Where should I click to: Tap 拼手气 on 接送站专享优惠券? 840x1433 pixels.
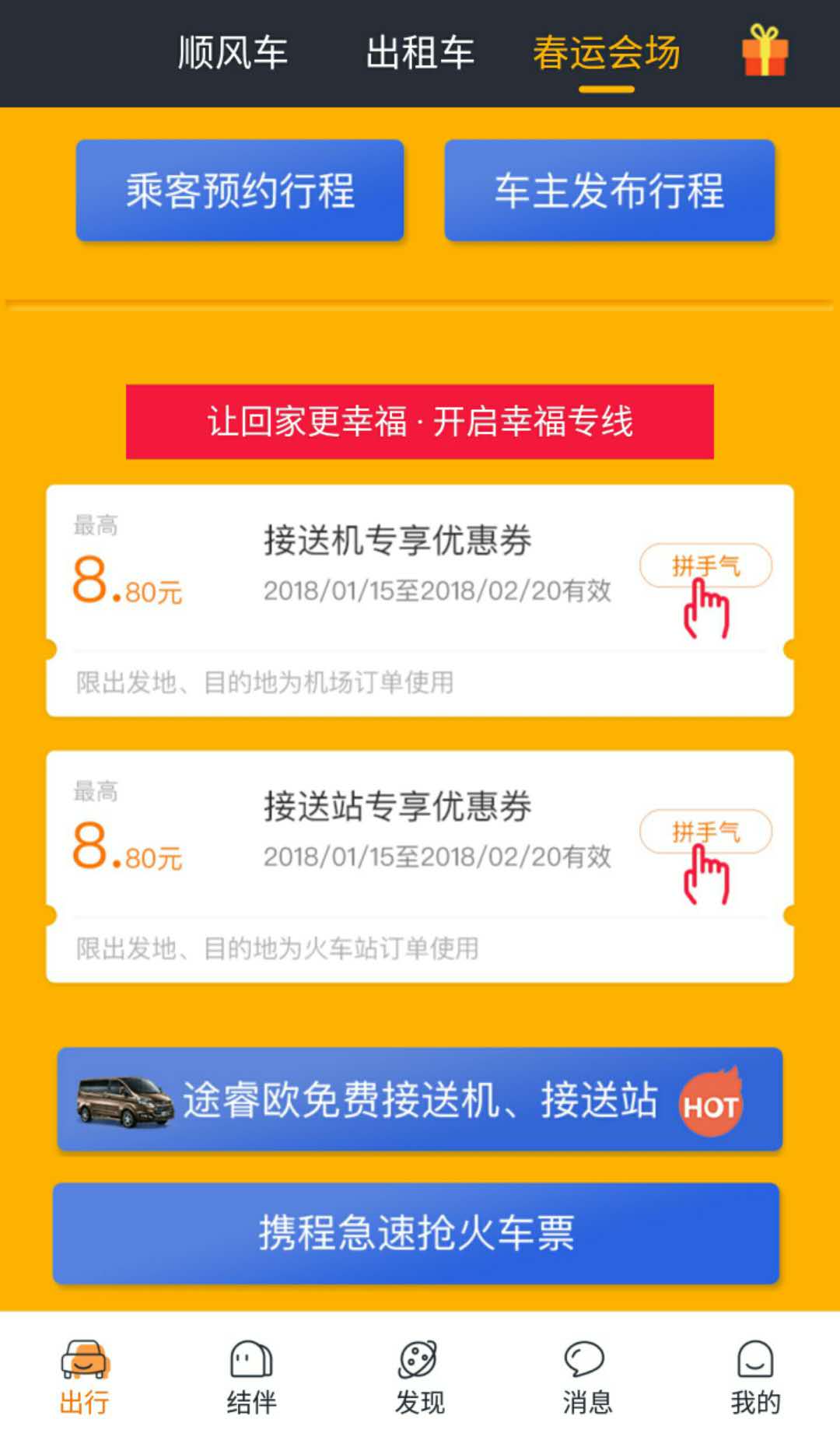click(705, 832)
